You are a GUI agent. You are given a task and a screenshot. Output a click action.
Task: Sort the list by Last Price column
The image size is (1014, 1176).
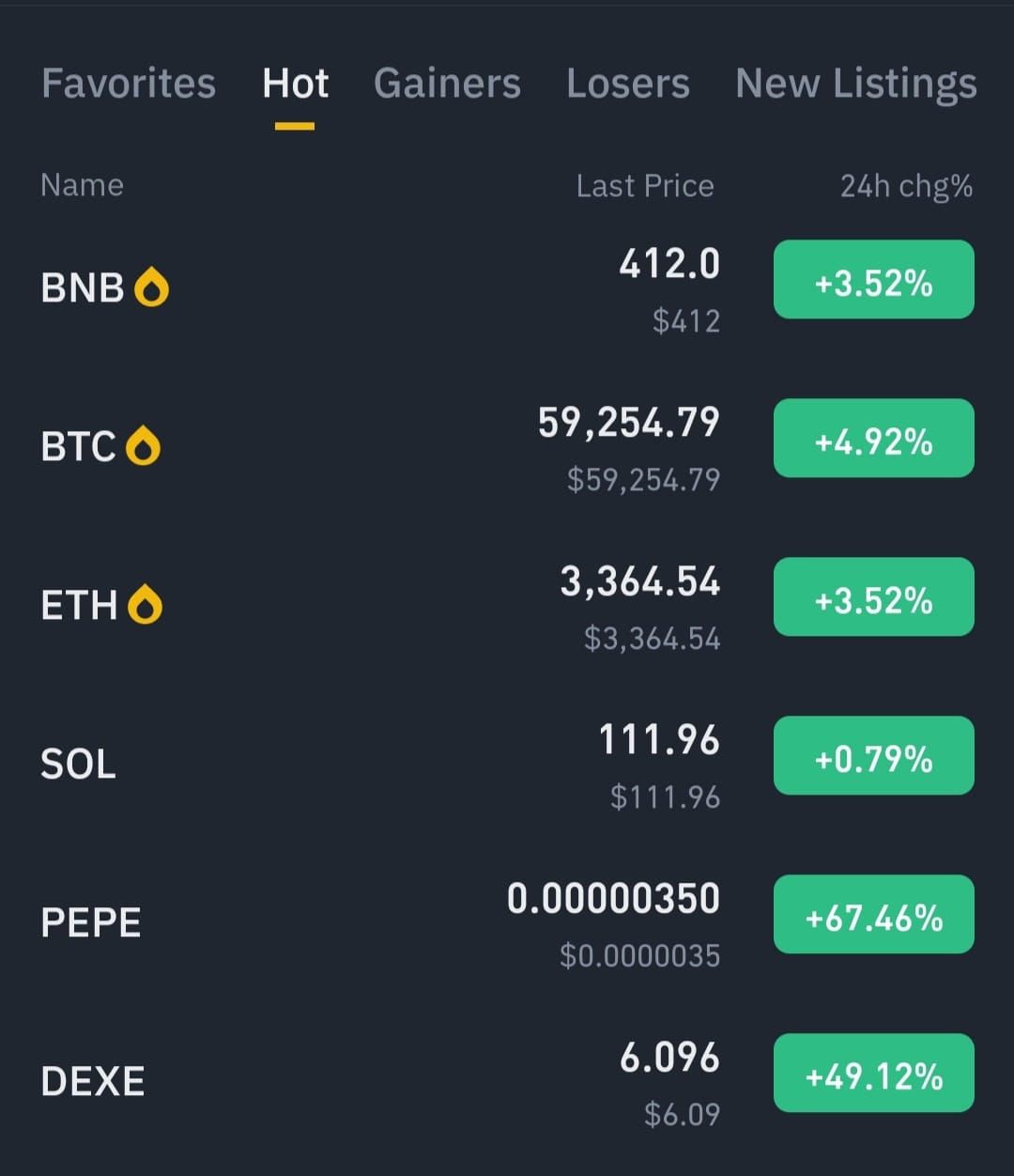pyautogui.click(x=645, y=185)
